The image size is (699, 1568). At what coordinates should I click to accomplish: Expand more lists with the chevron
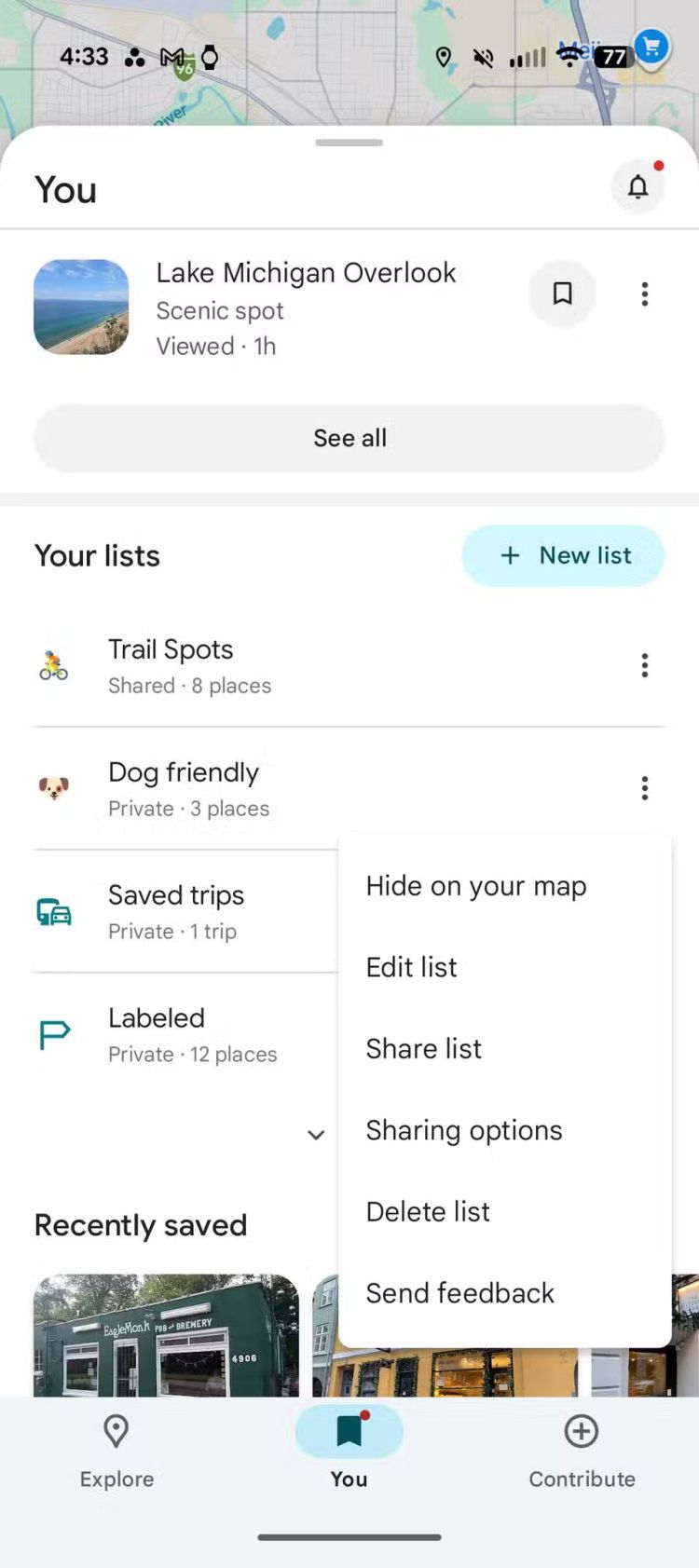(316, 1135)
